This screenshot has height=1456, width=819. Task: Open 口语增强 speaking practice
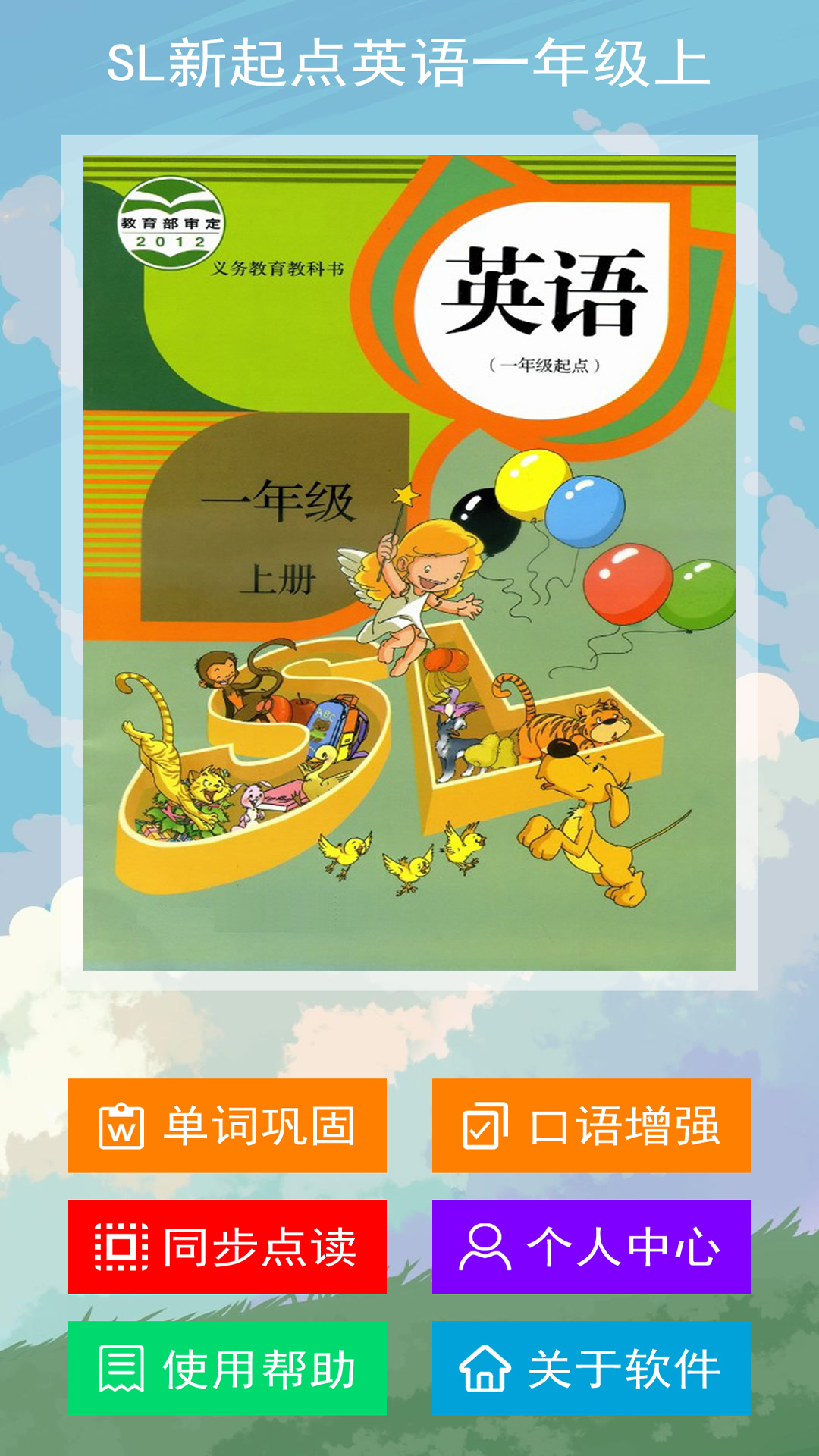pyautogui.click(x=591, y=1125)
